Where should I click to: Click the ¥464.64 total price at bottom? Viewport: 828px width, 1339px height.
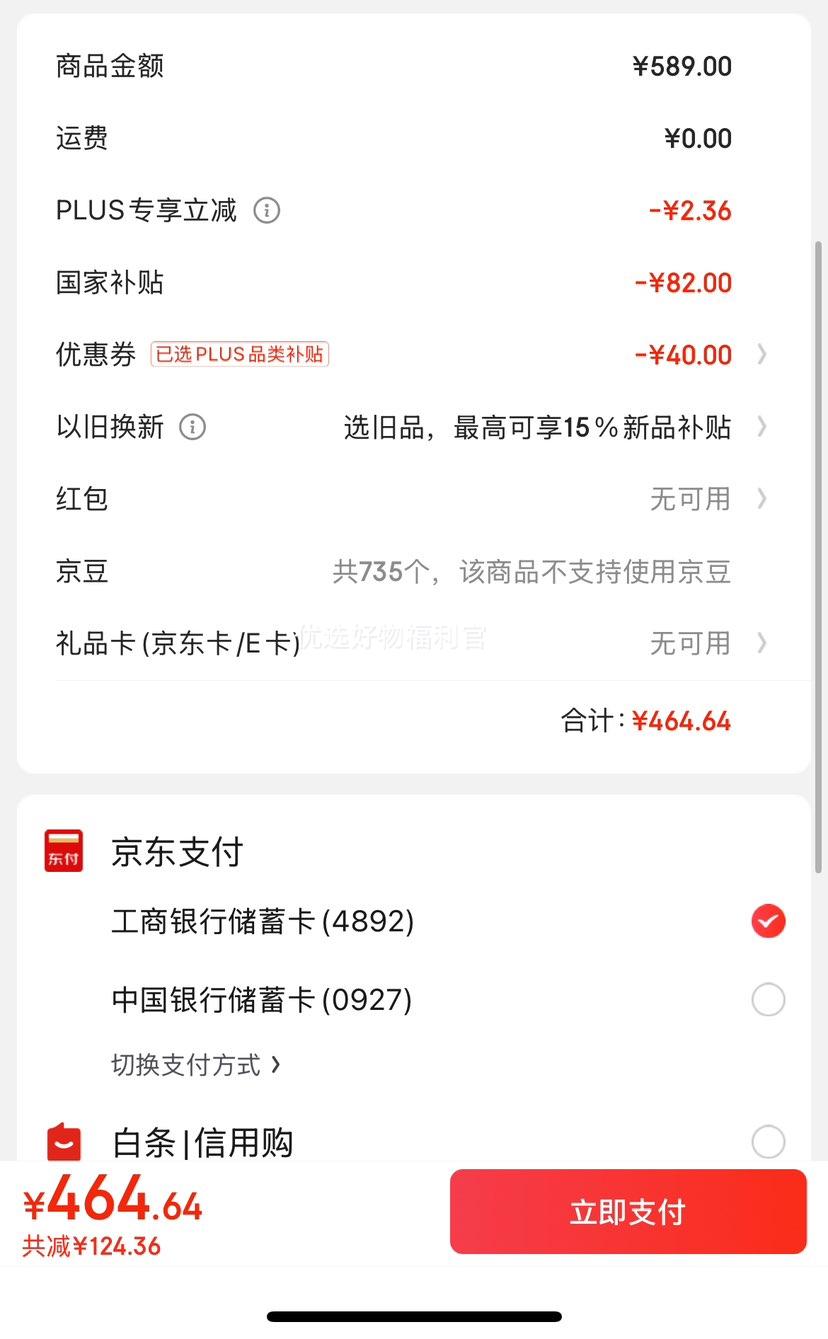tap(110, 1204)
